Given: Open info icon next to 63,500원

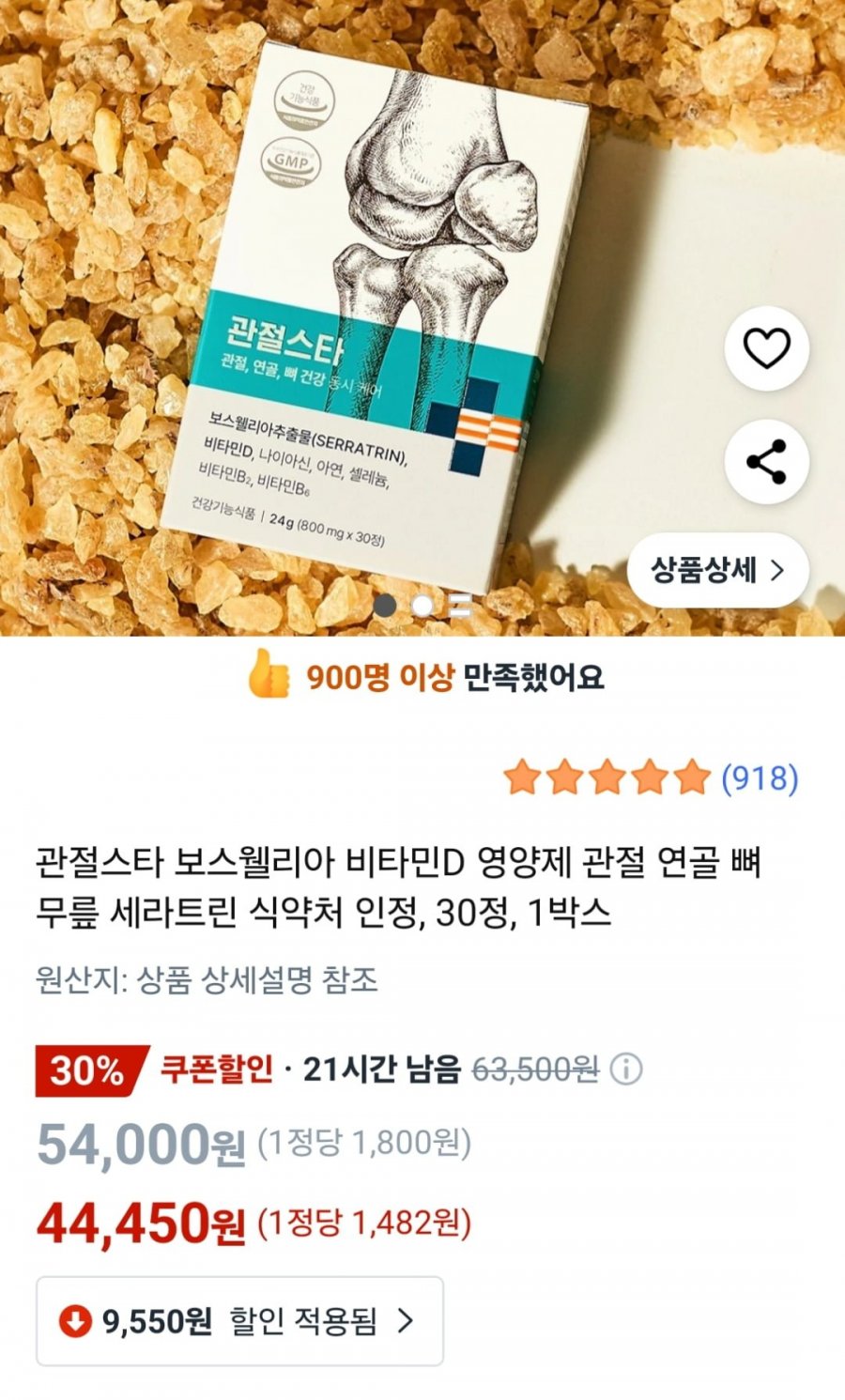Looking at the screenshot, I should click(626, 1069).
